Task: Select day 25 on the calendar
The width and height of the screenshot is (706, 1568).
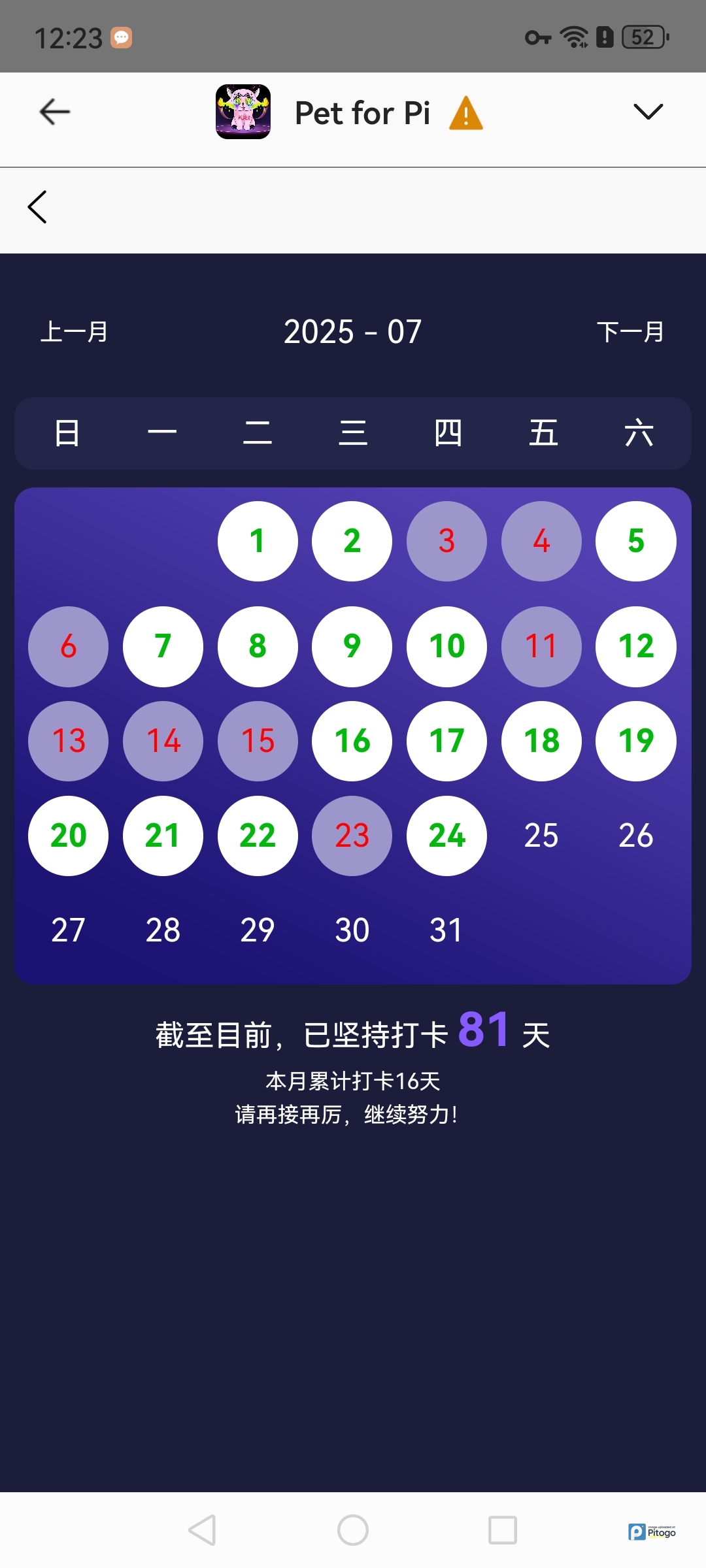Action: [541, 836]
